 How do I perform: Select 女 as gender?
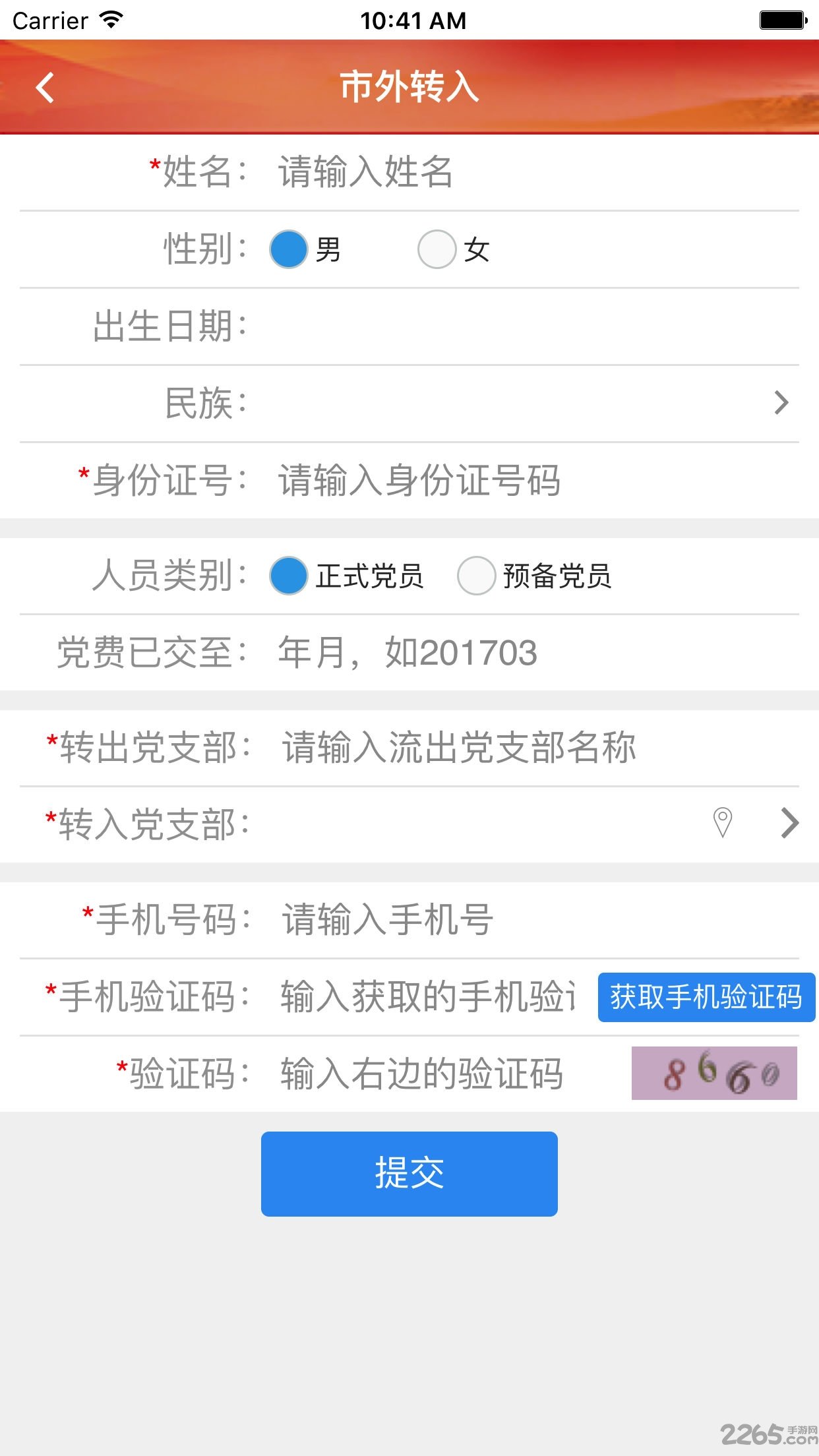[437, 249]
